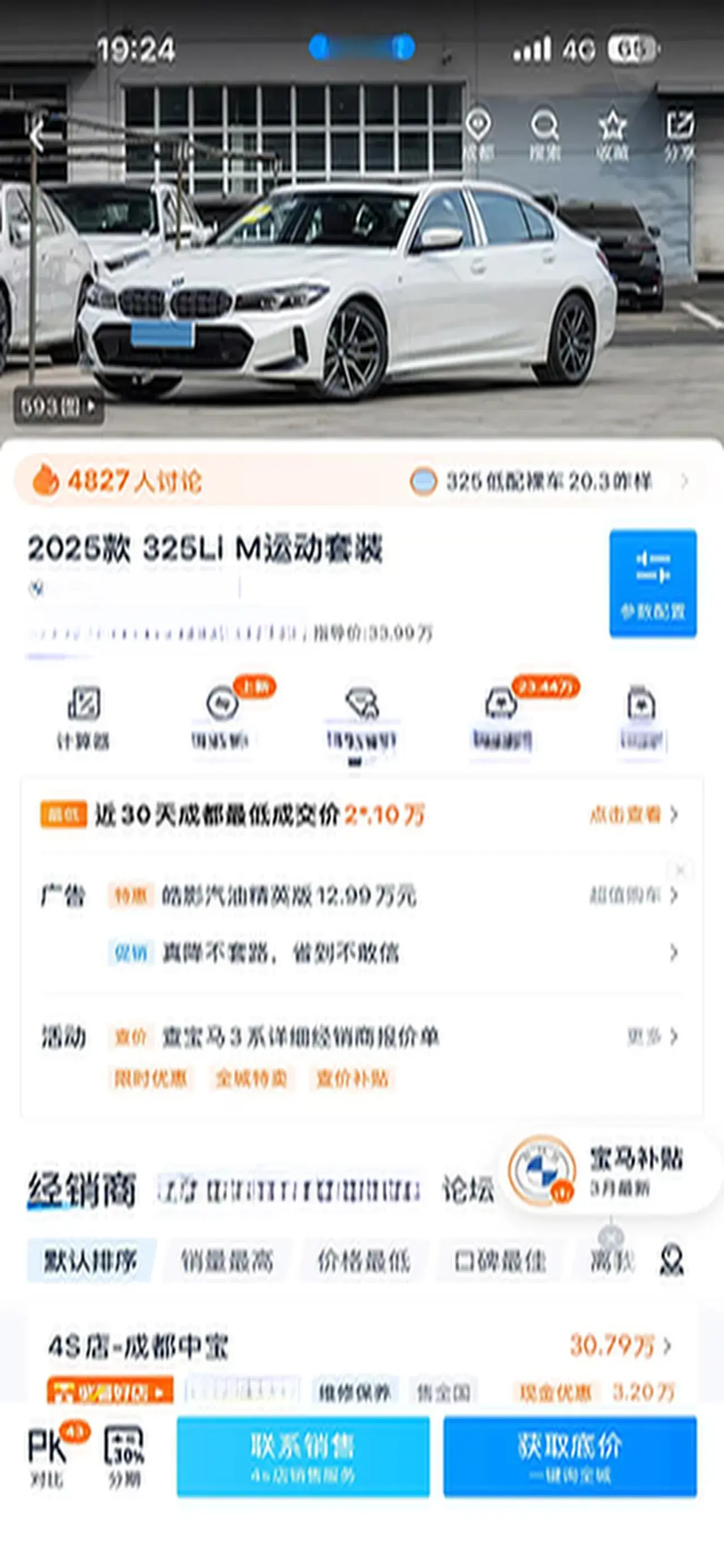Open the 成都 city selector

(479, 136)
